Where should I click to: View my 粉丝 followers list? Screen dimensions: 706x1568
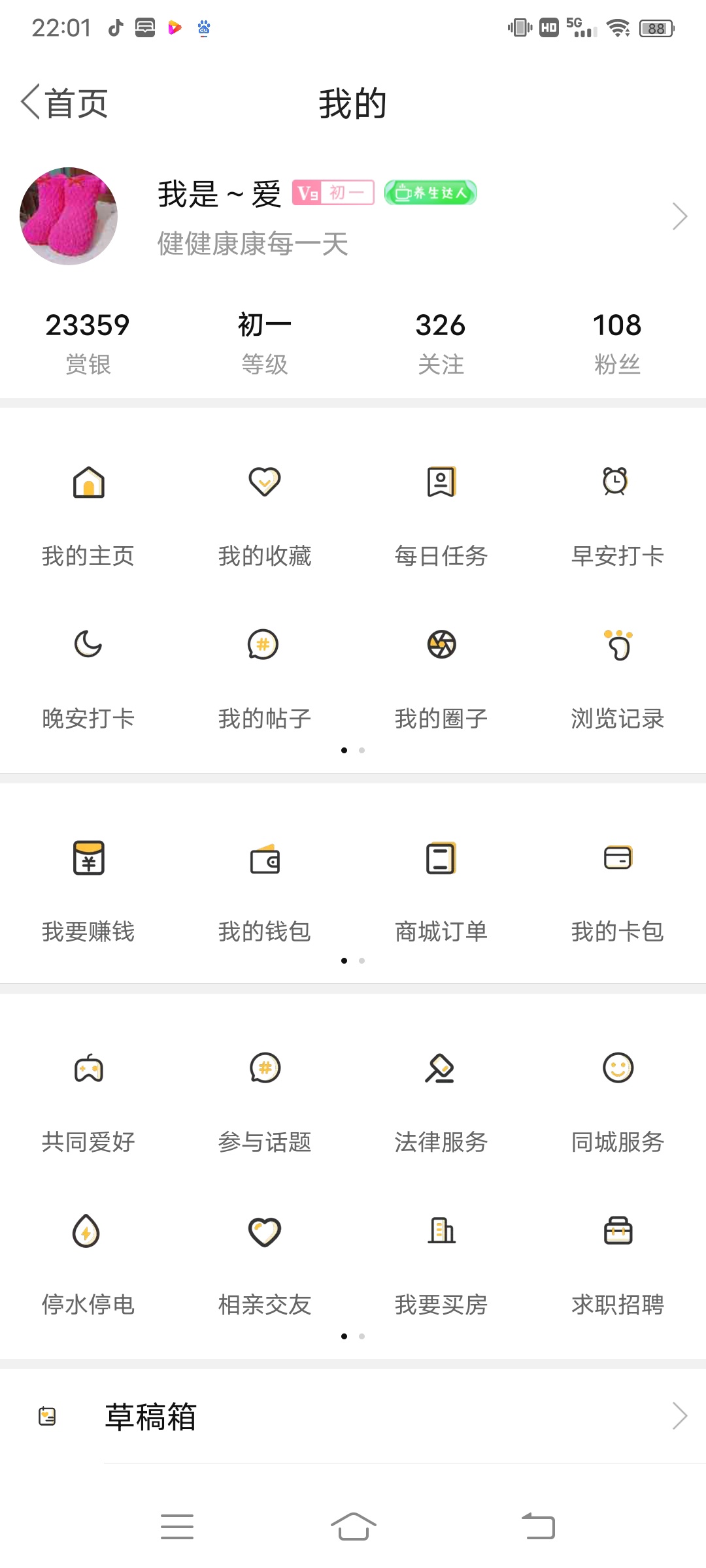[x=617, y=342]
